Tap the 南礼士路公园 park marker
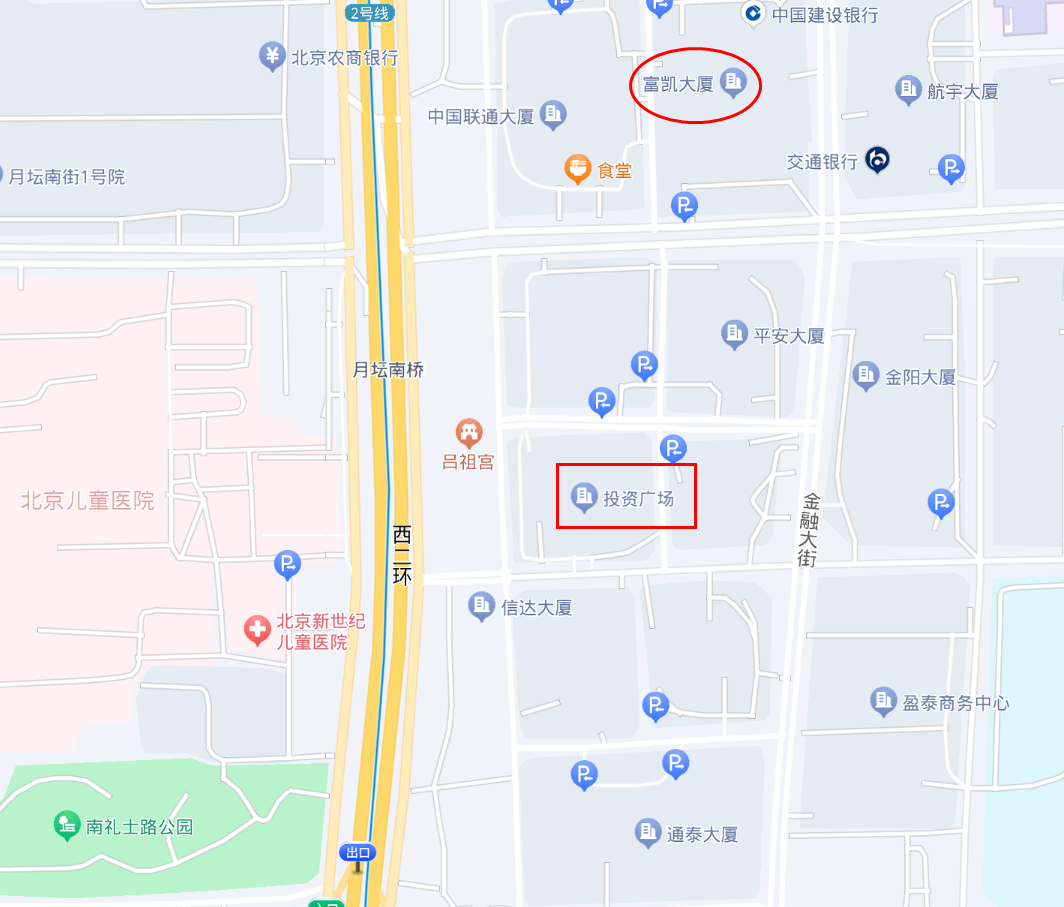Screen dimensions: 1064x907 (x=67, y=825)
